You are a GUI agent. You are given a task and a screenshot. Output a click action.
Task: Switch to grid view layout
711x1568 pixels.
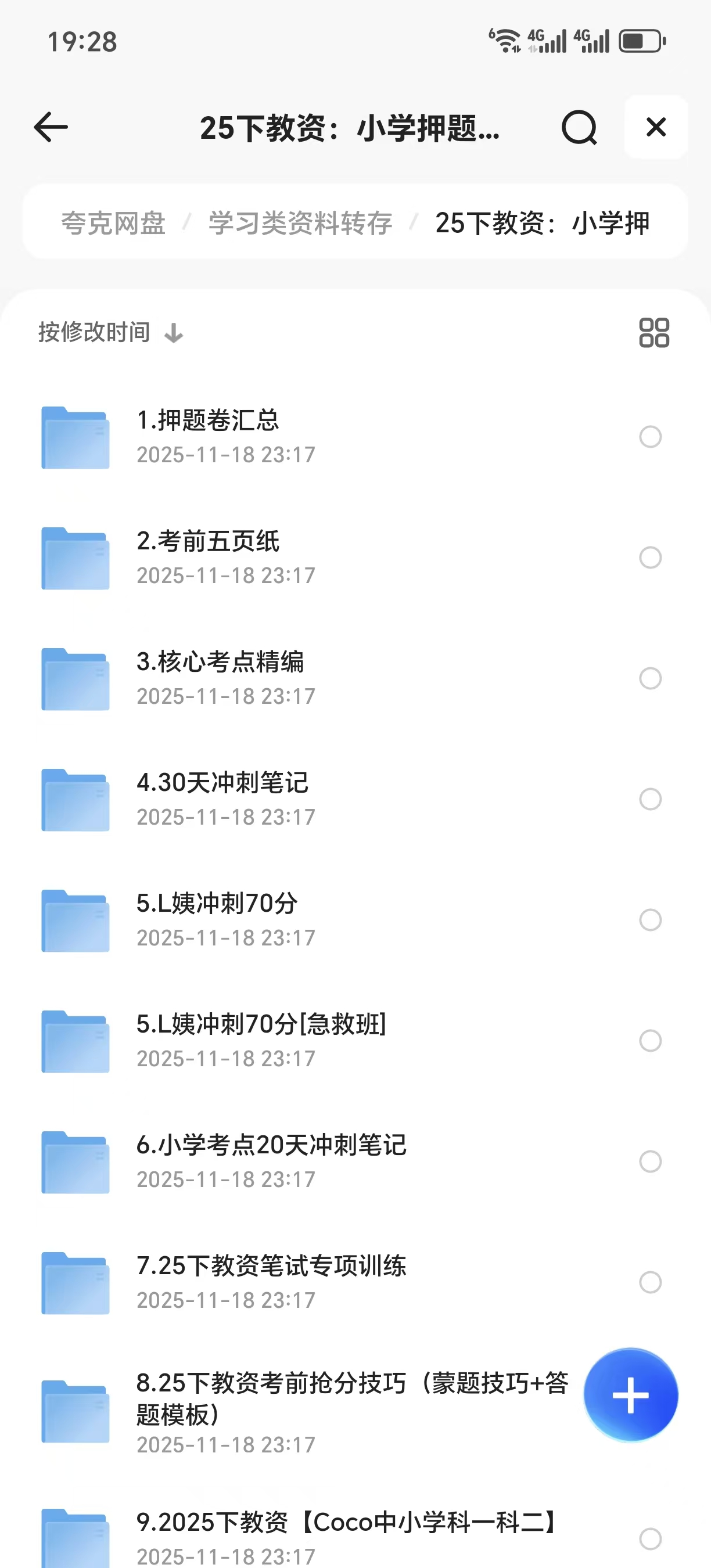[653, 332]
